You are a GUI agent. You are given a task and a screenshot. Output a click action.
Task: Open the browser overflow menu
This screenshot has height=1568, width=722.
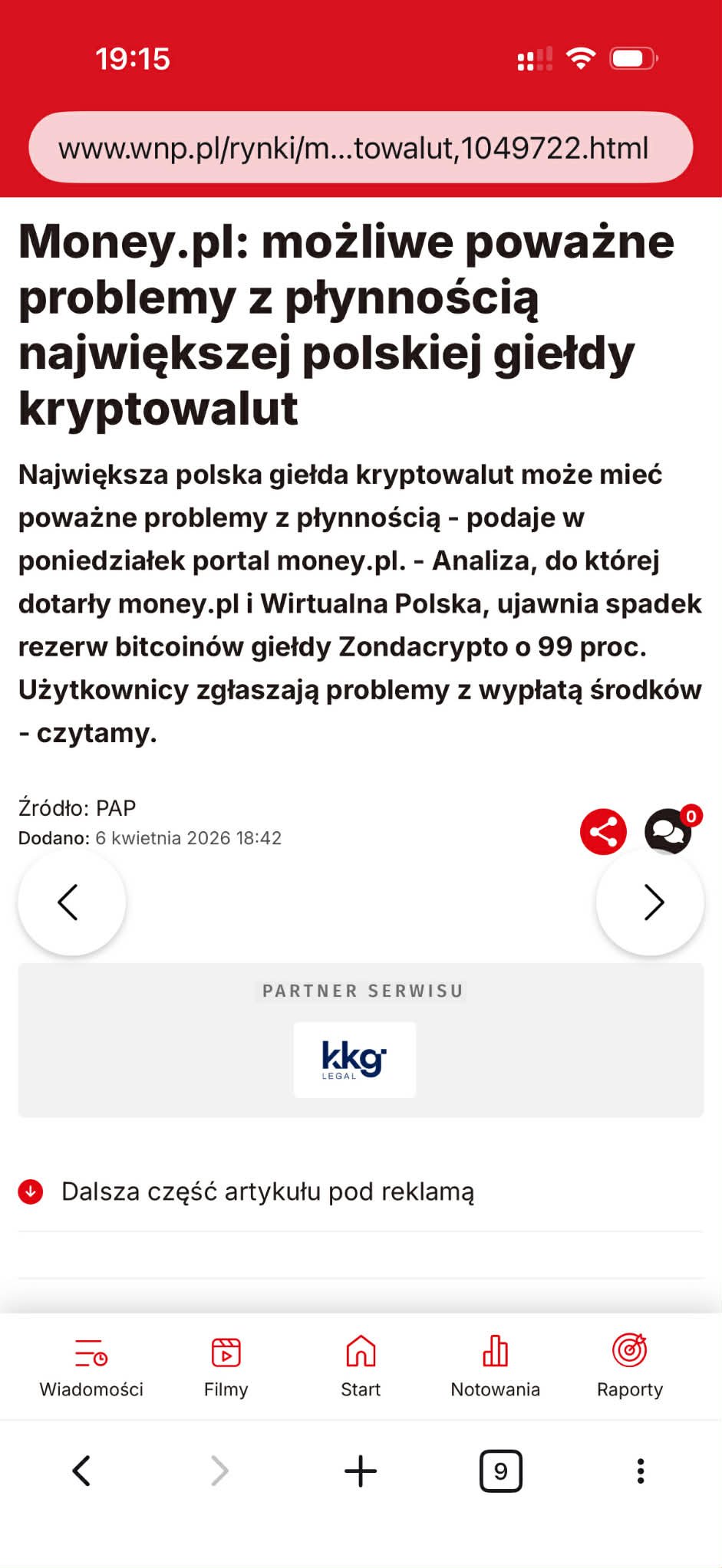[641, 1471]
